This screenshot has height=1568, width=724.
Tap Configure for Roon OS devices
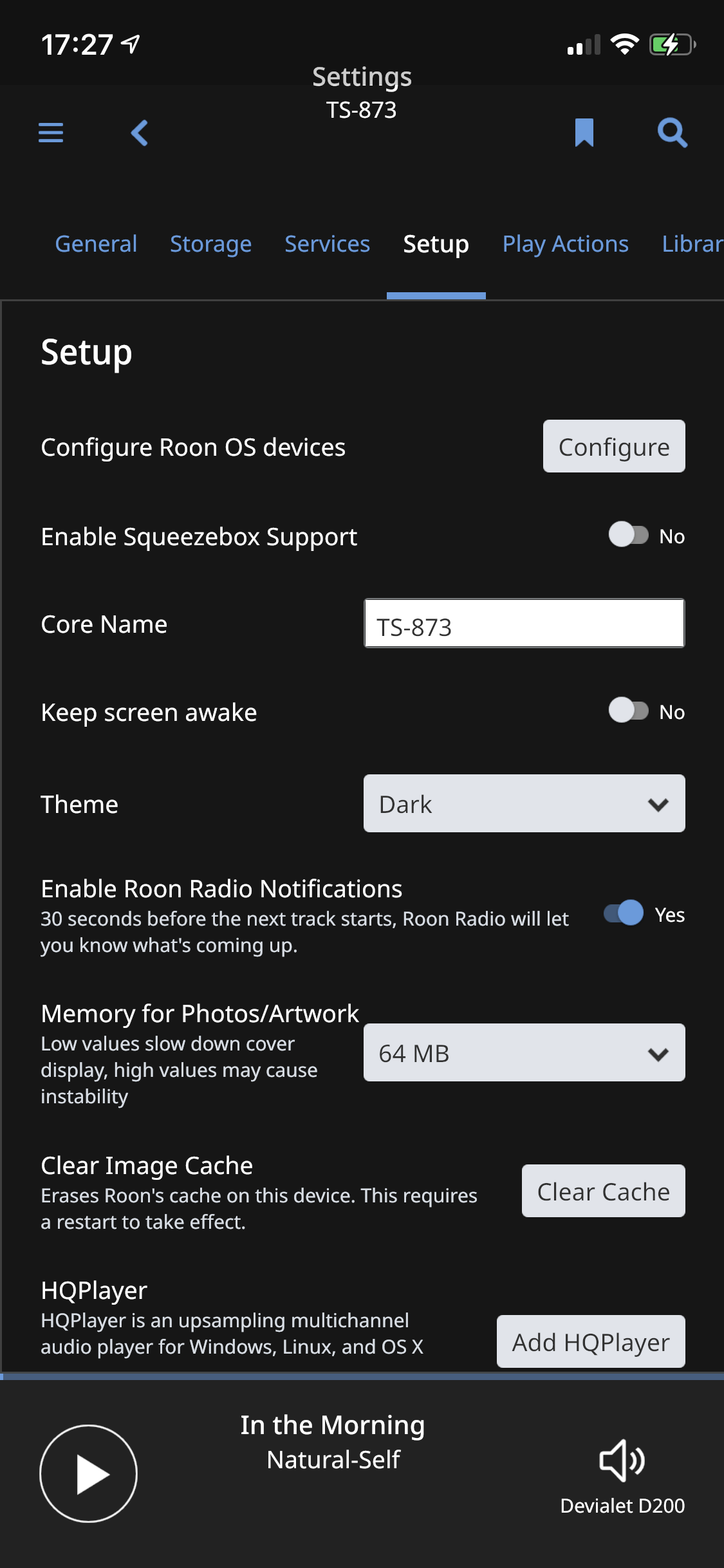coord(614,446)
